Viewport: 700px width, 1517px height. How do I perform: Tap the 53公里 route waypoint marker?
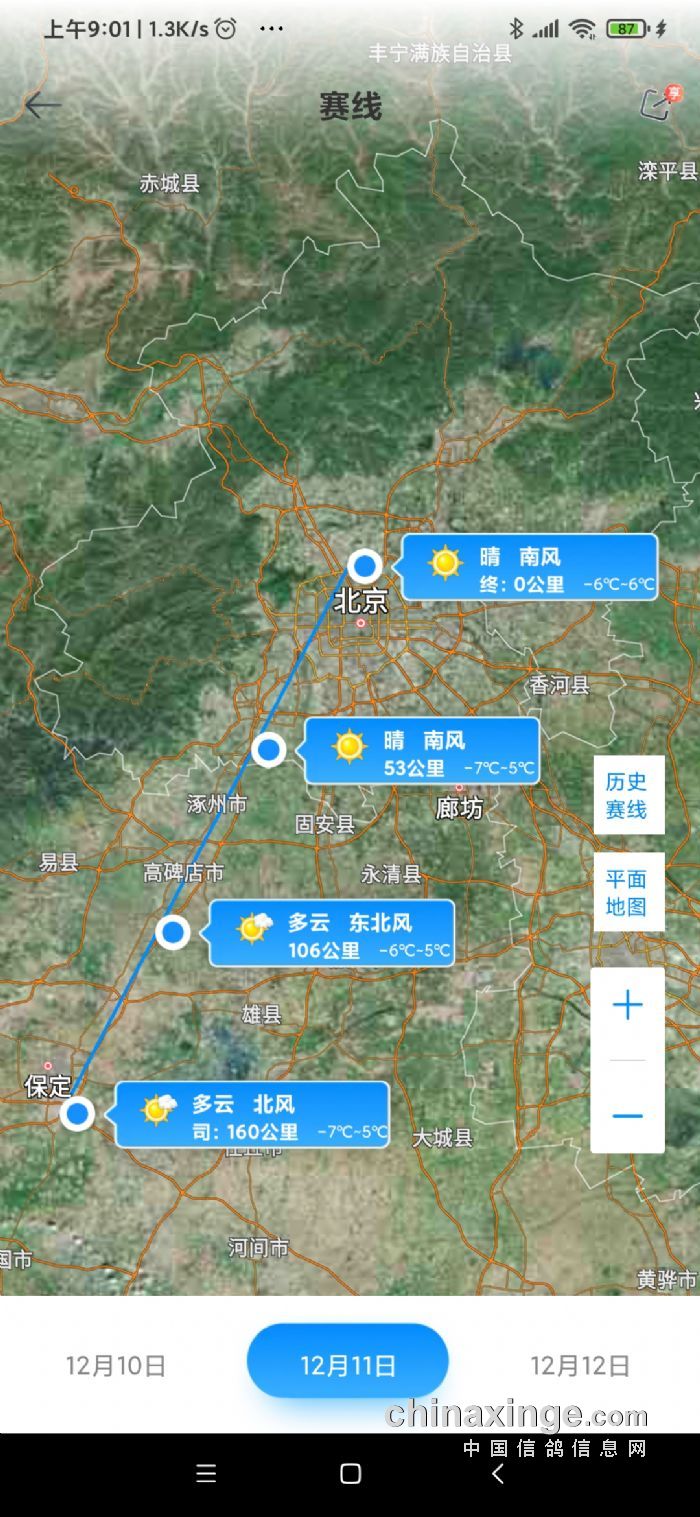coord(268,749)
